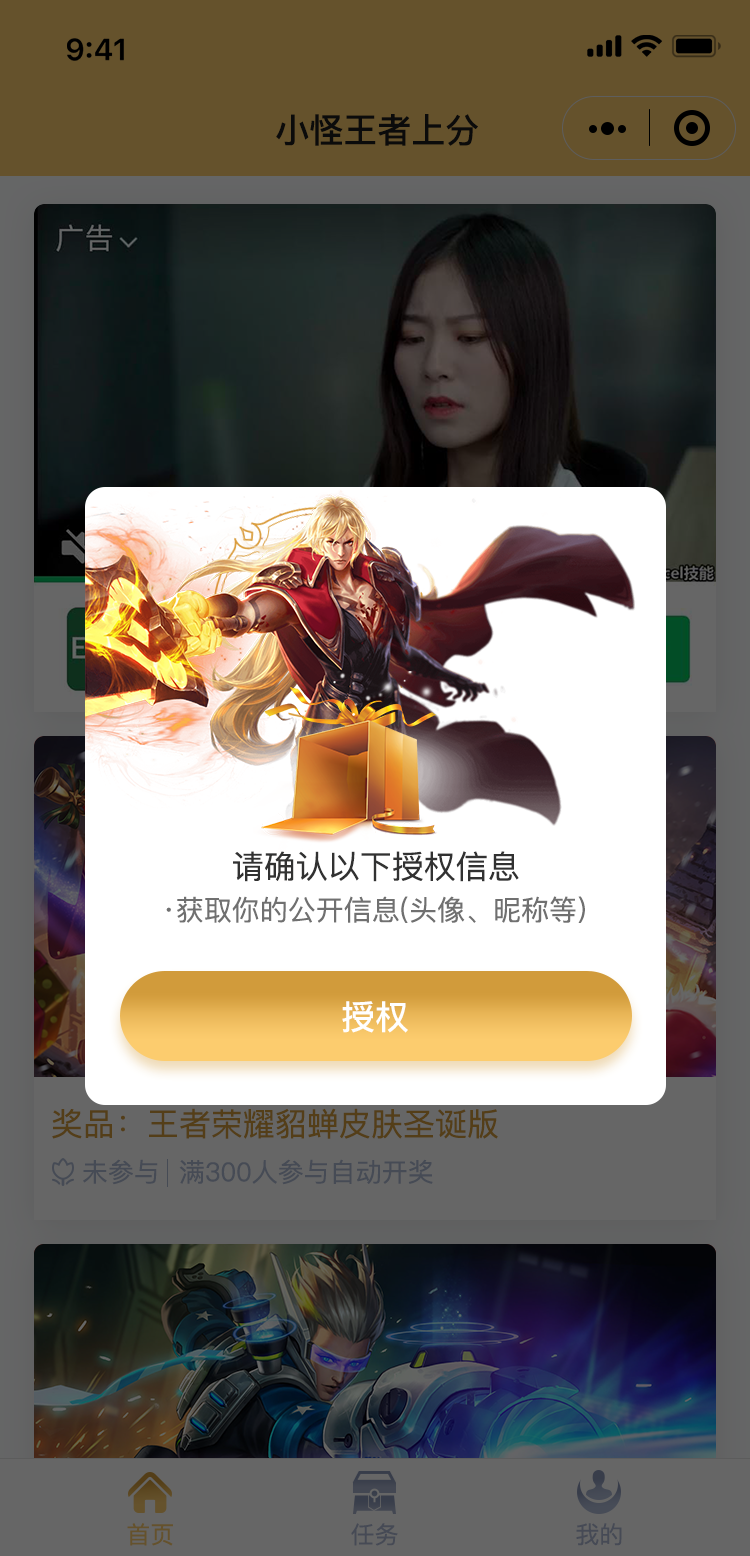Open the 王者荣耀貂蝉皮肤圣诞版 prize card

click(274, 1124)
